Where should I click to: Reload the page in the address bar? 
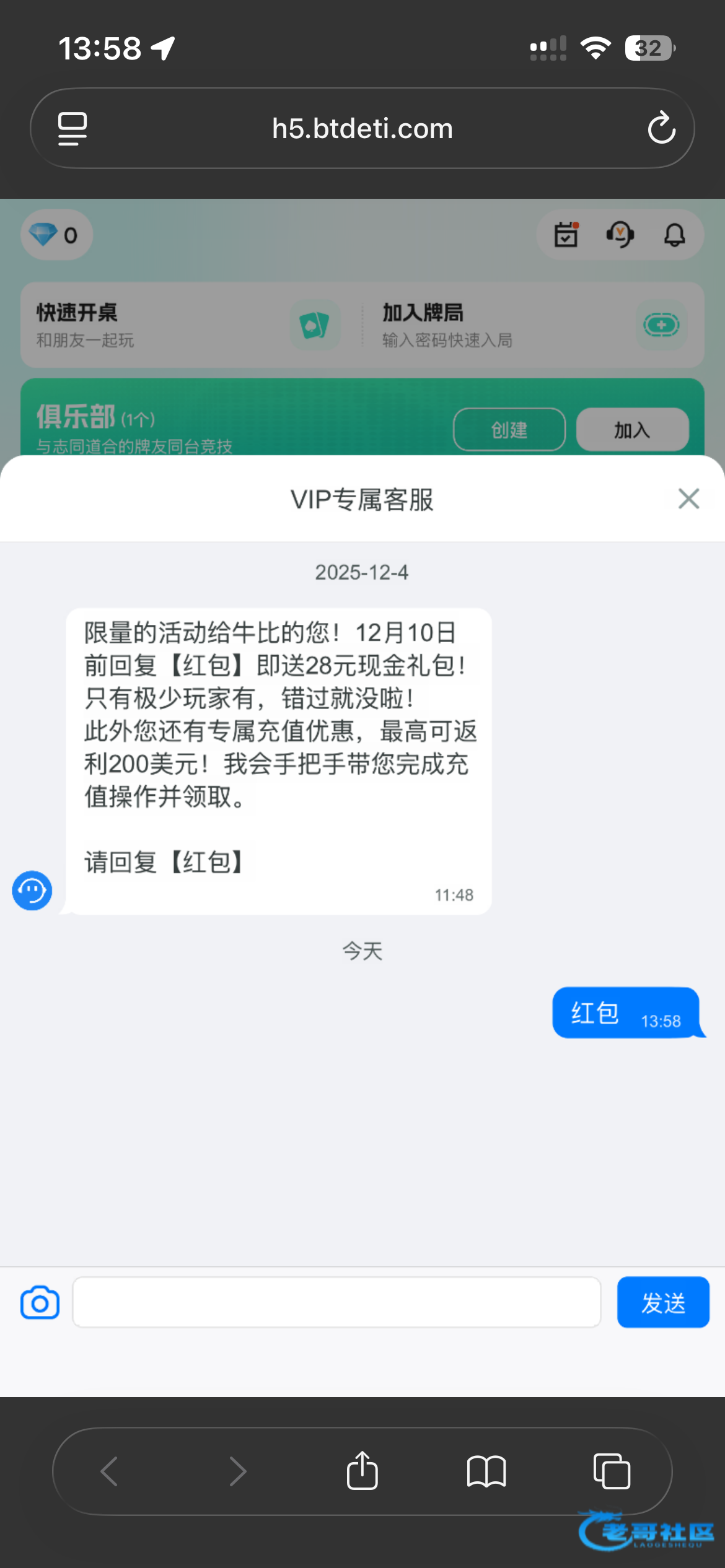click(661, 128)
